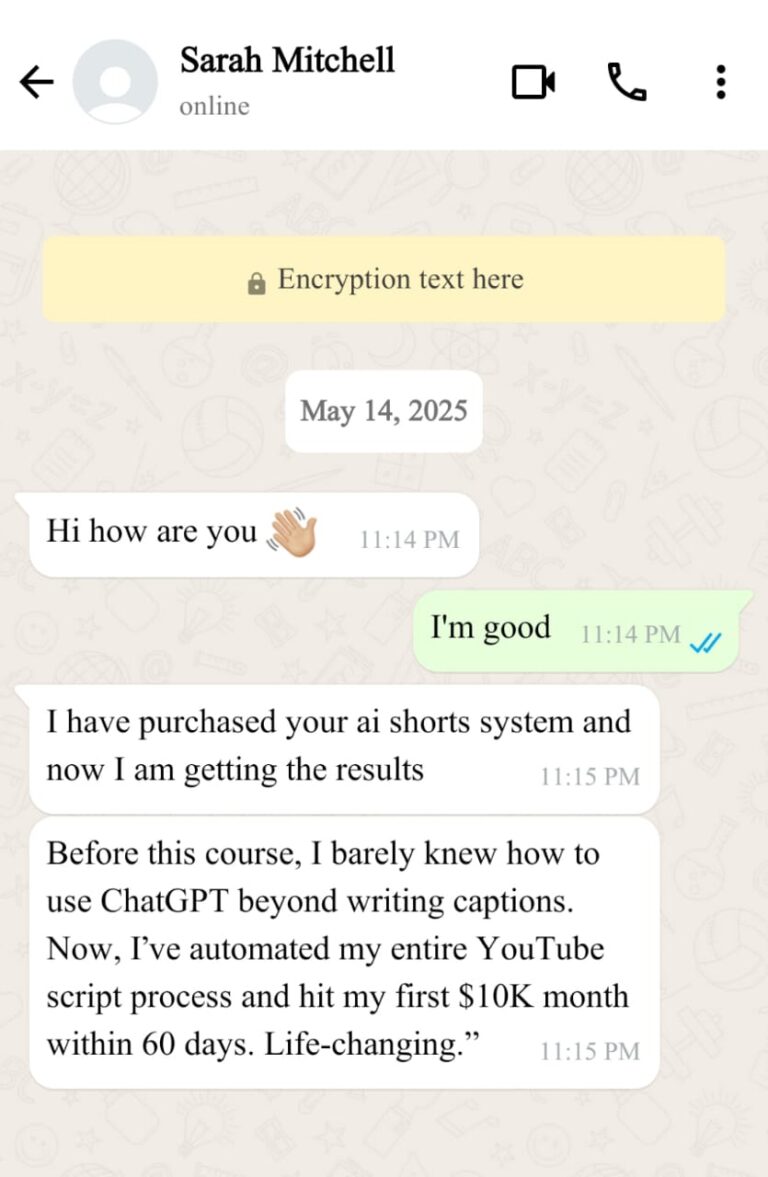Open the three-dot overflow menu

720,83
